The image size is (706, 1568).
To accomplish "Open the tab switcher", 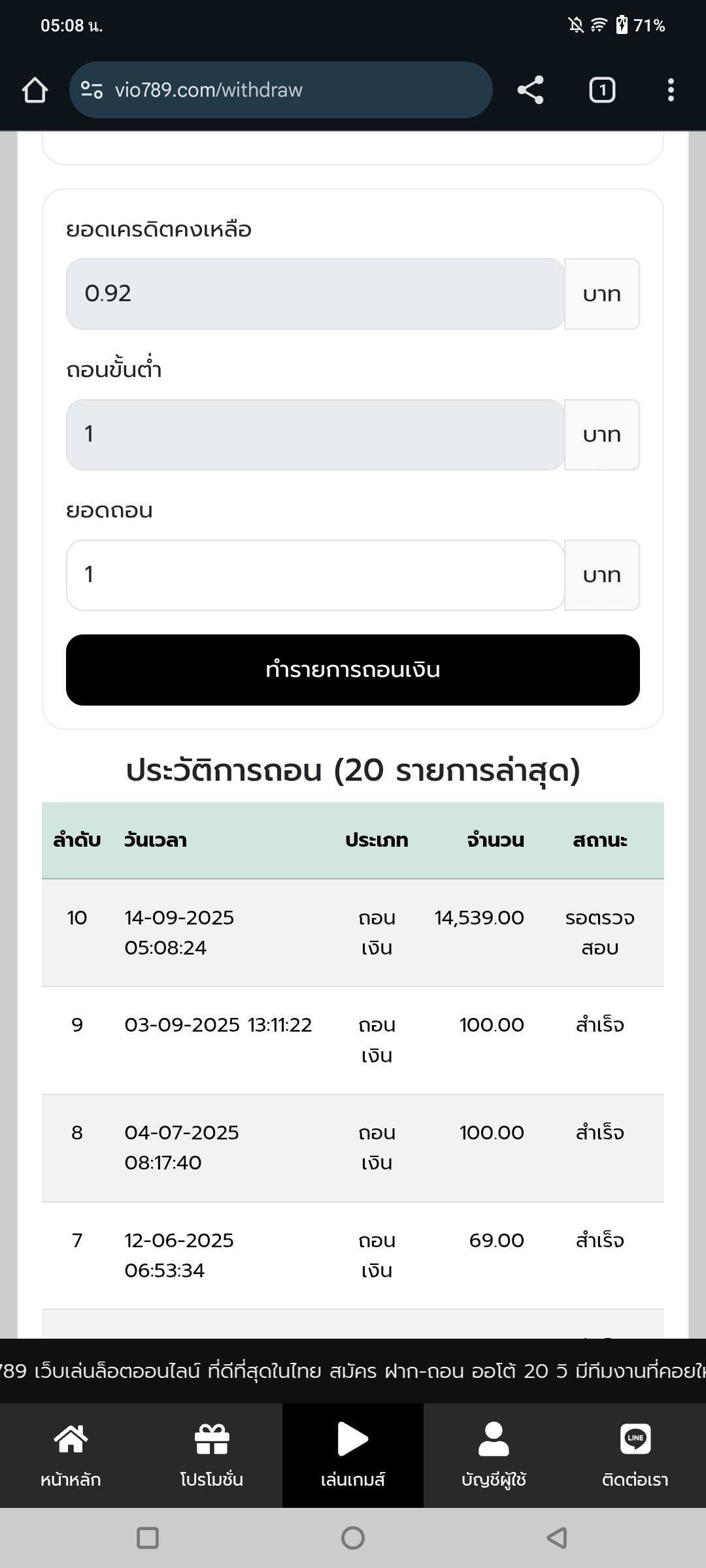I will (x=602, y=90).
